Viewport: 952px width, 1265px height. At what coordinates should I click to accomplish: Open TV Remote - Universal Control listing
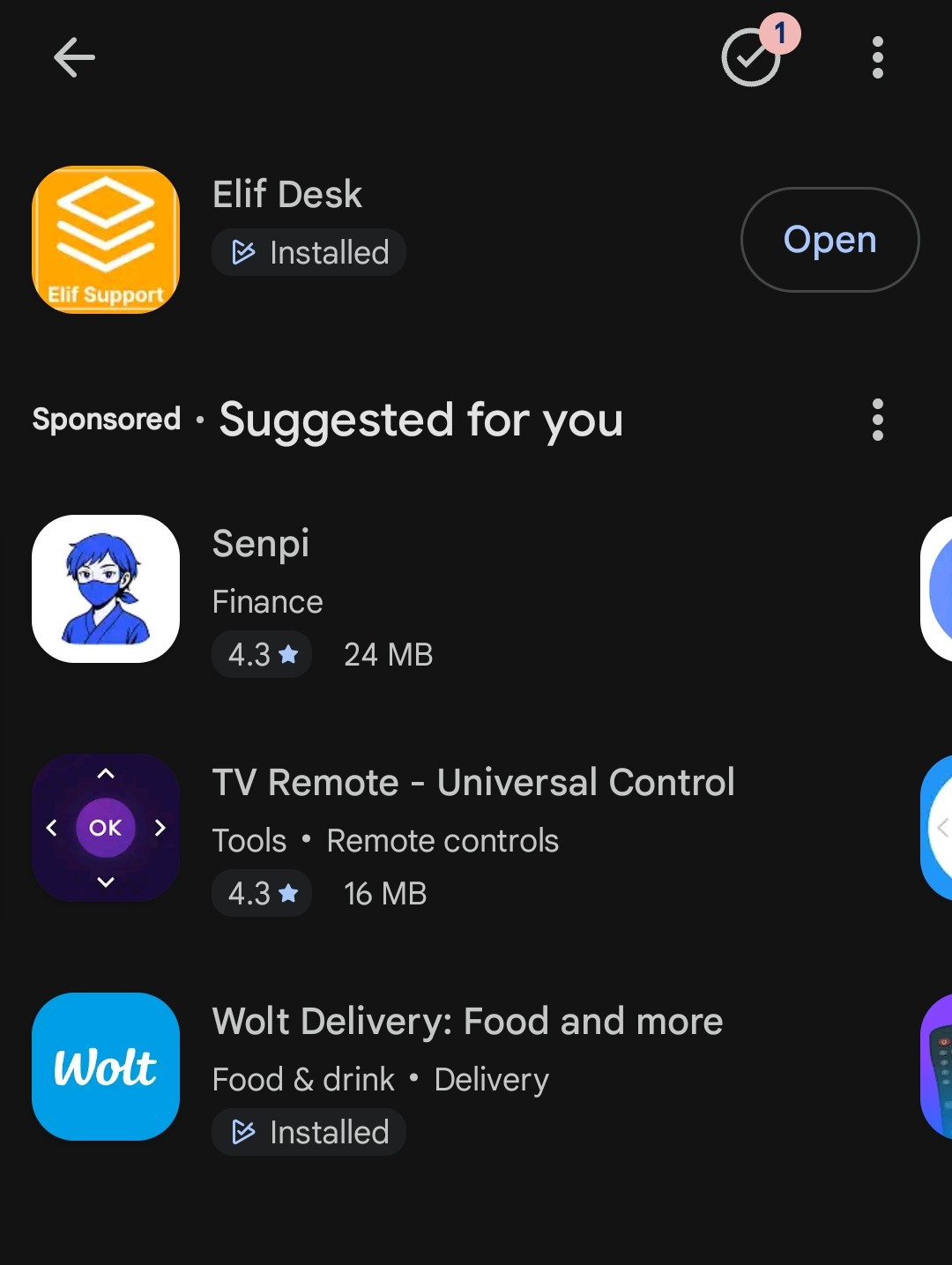click(x=473, y=783)
